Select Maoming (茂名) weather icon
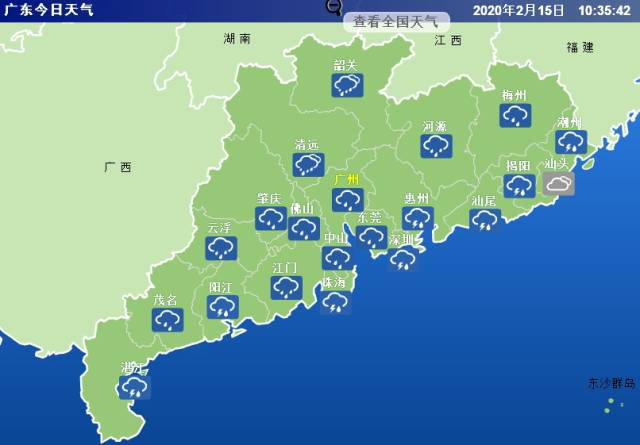Screen dimensions: 640x445 pyautogui.click(x=167, y=319)
